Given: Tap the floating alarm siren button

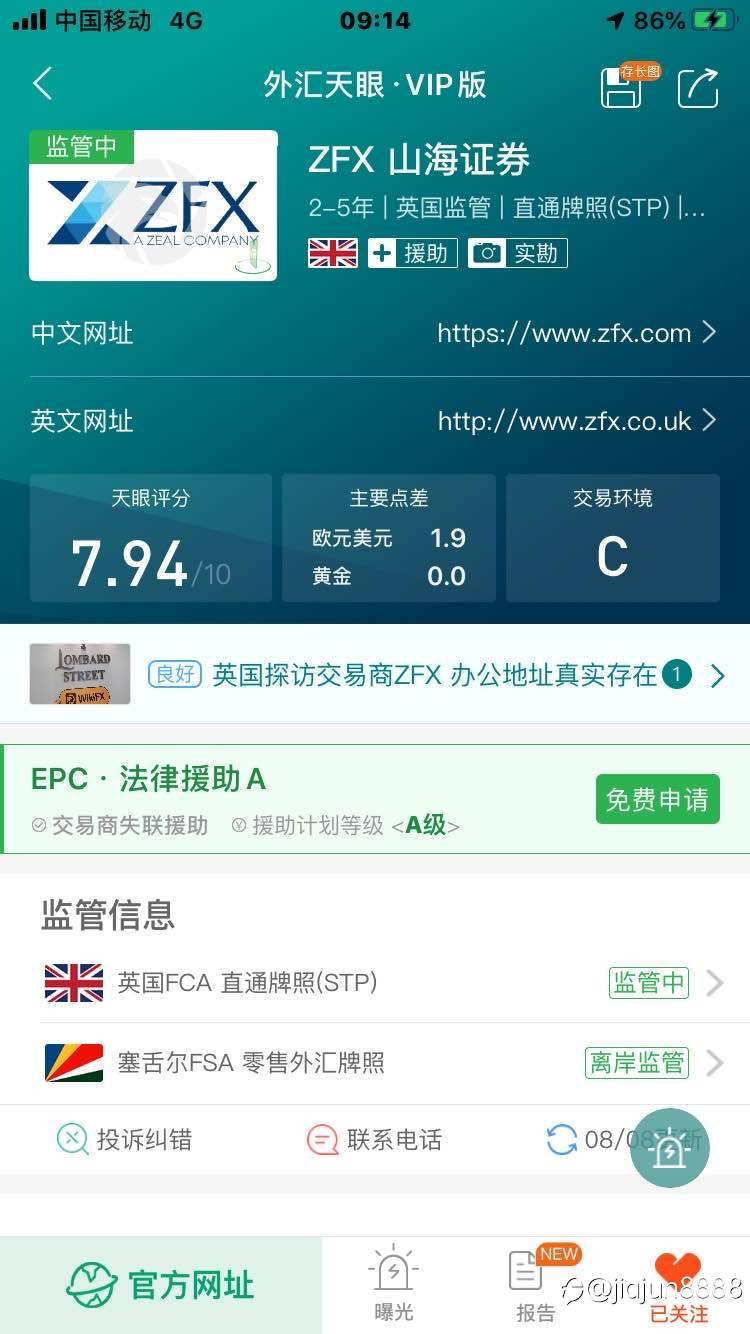Looking at the screenshot, I should (669, 1148).
